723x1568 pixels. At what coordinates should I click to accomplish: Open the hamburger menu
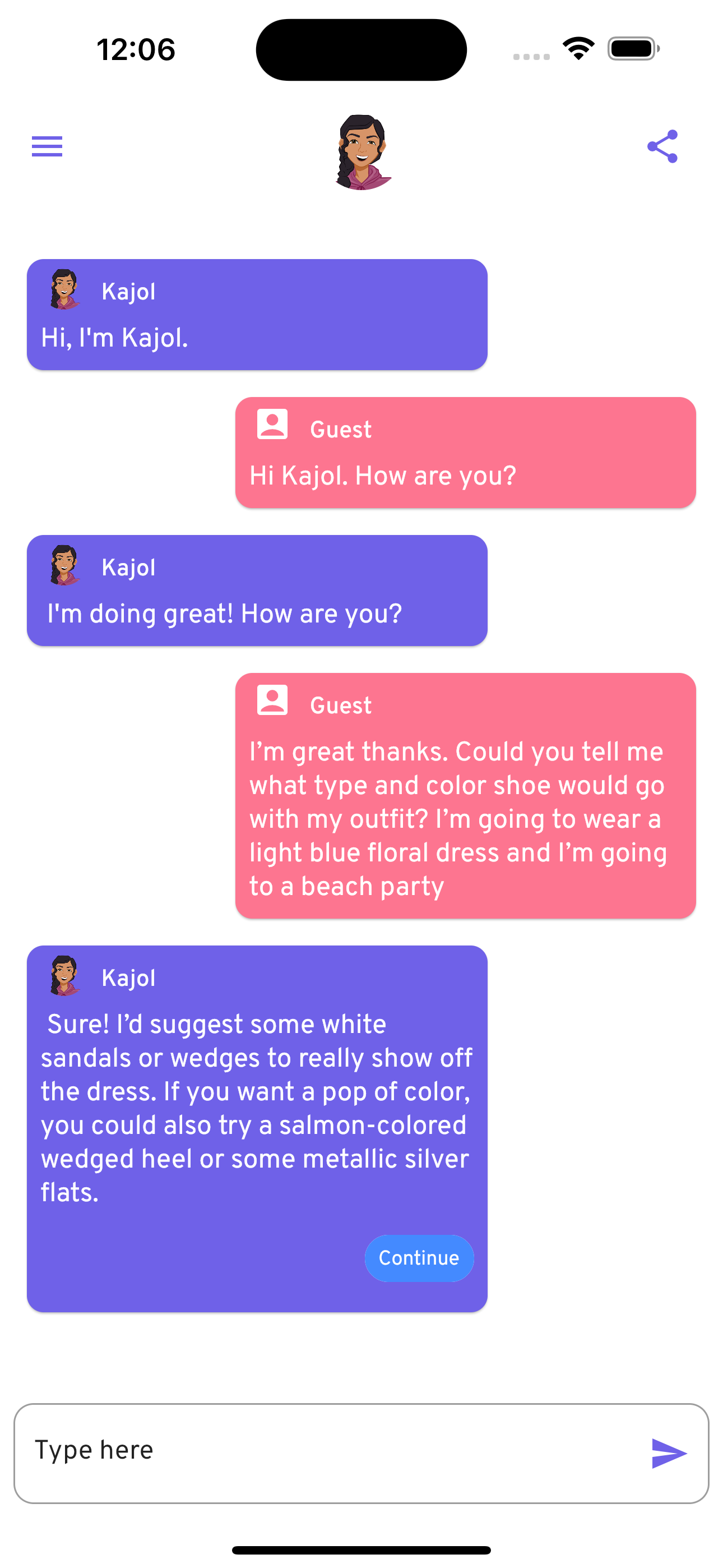pos(47,146)
